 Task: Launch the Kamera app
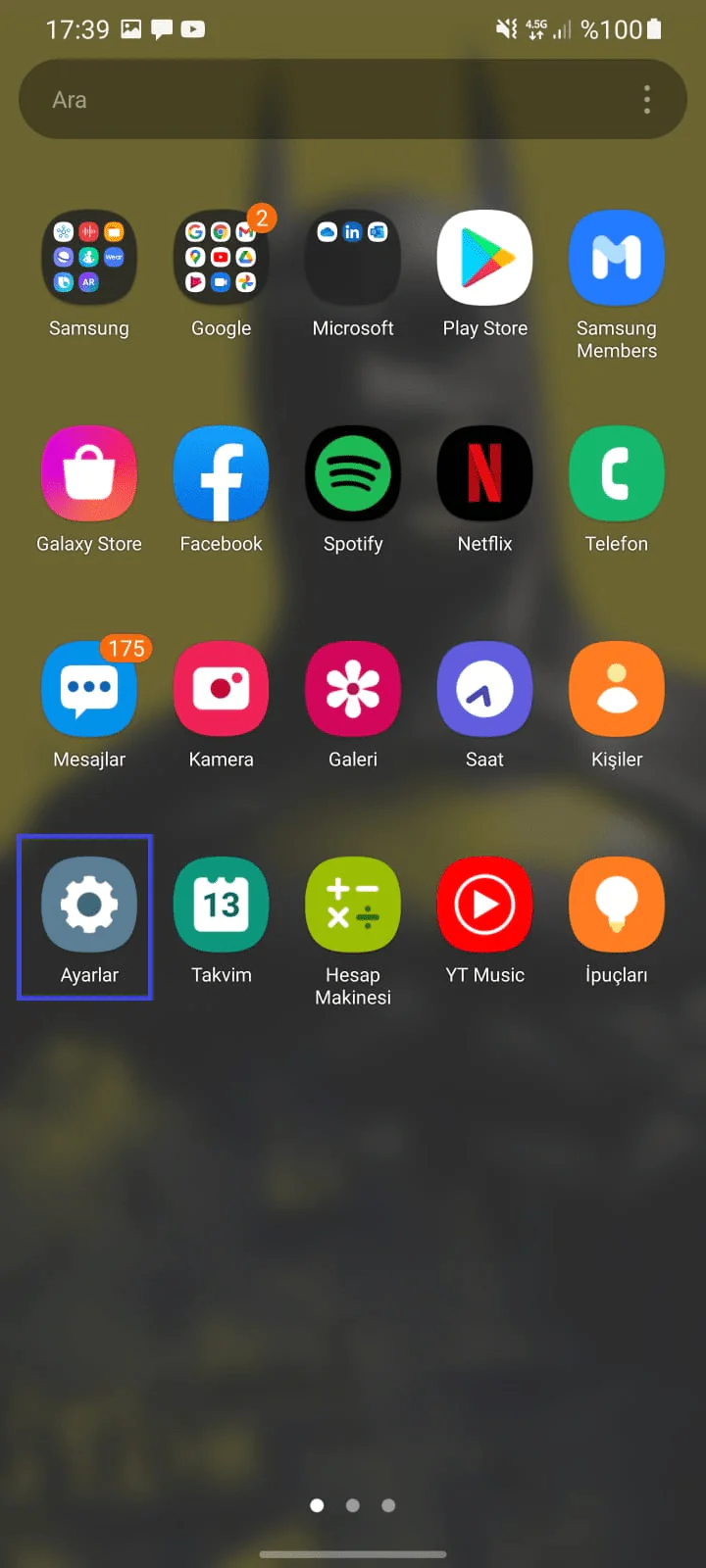click(x=221, y=689)
